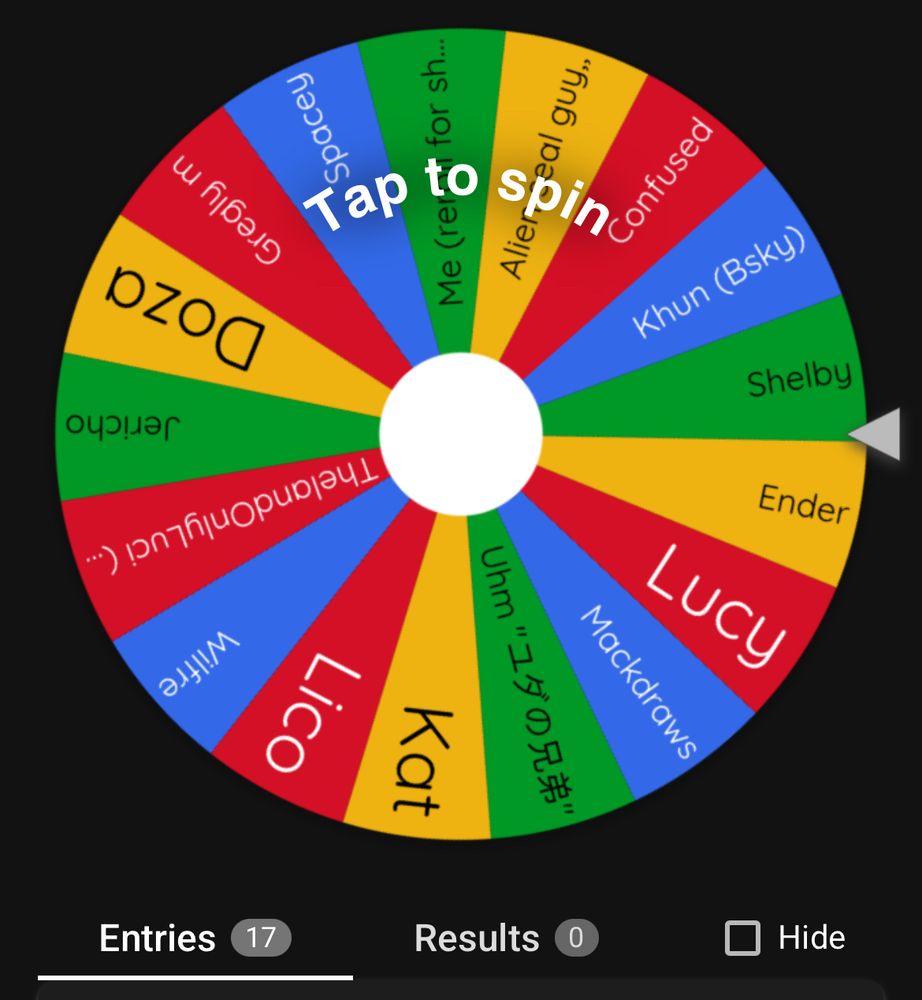
Task: Check the Hide checkbox
Action: 743,938
